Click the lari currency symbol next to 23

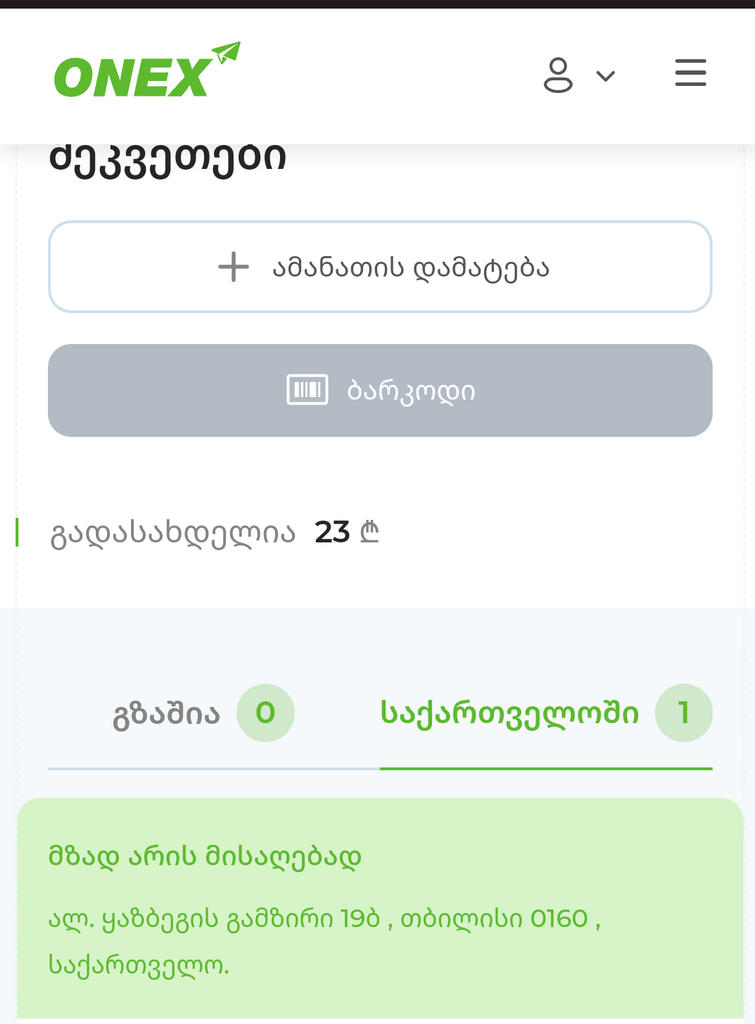point(368,531)
